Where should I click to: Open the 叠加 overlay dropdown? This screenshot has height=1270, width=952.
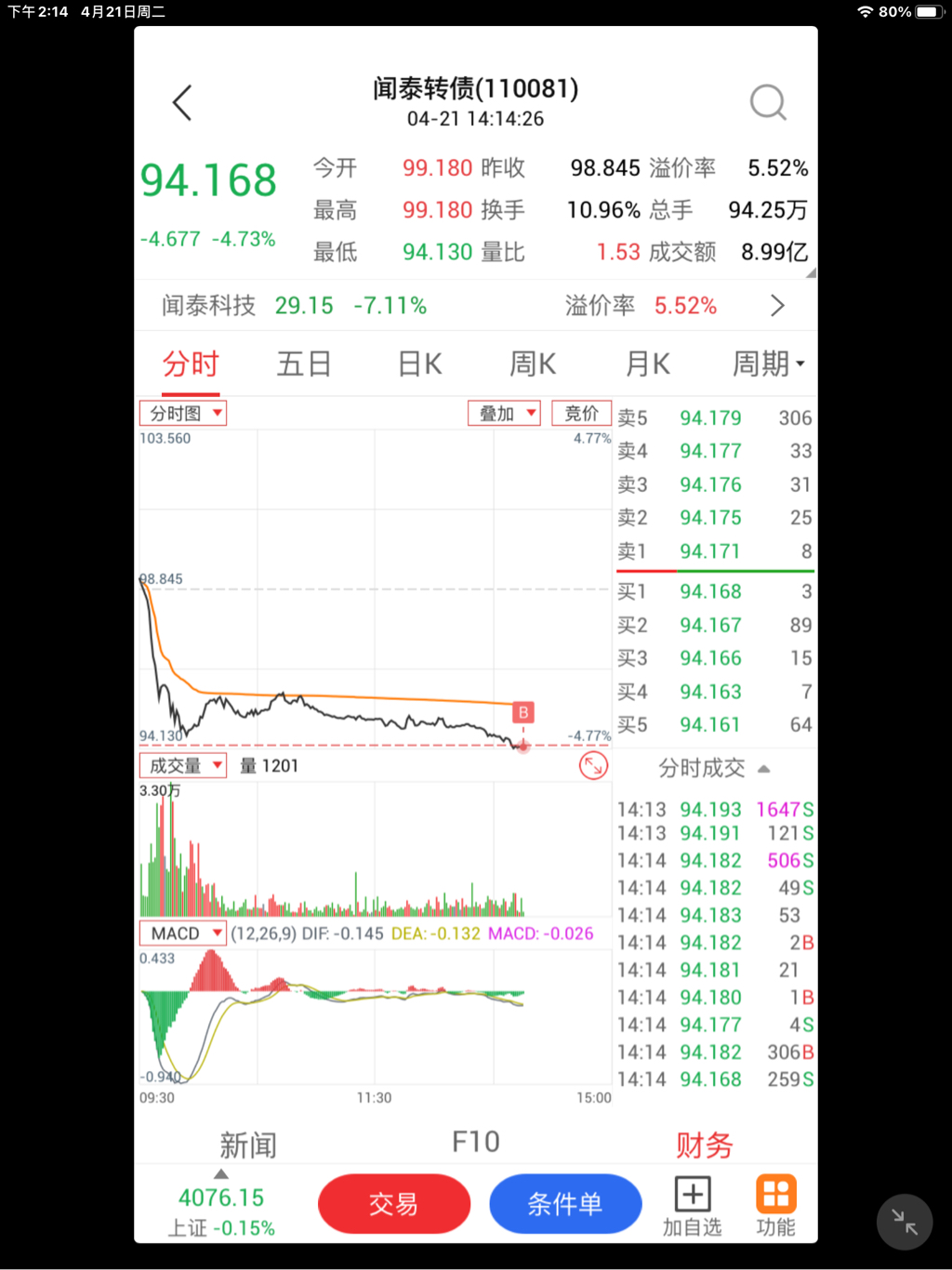504,414
